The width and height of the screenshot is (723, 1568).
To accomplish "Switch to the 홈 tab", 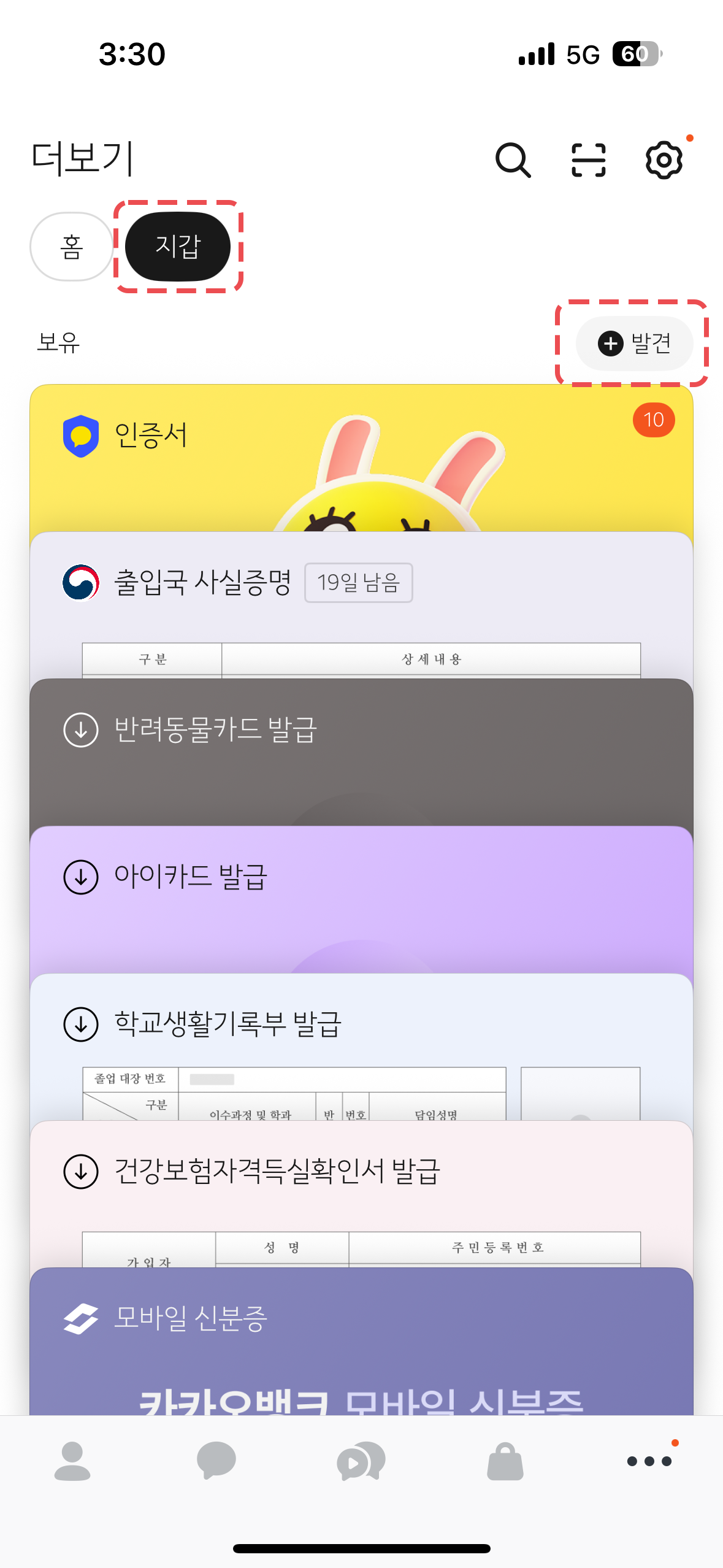I will click(x=72, y=247).
